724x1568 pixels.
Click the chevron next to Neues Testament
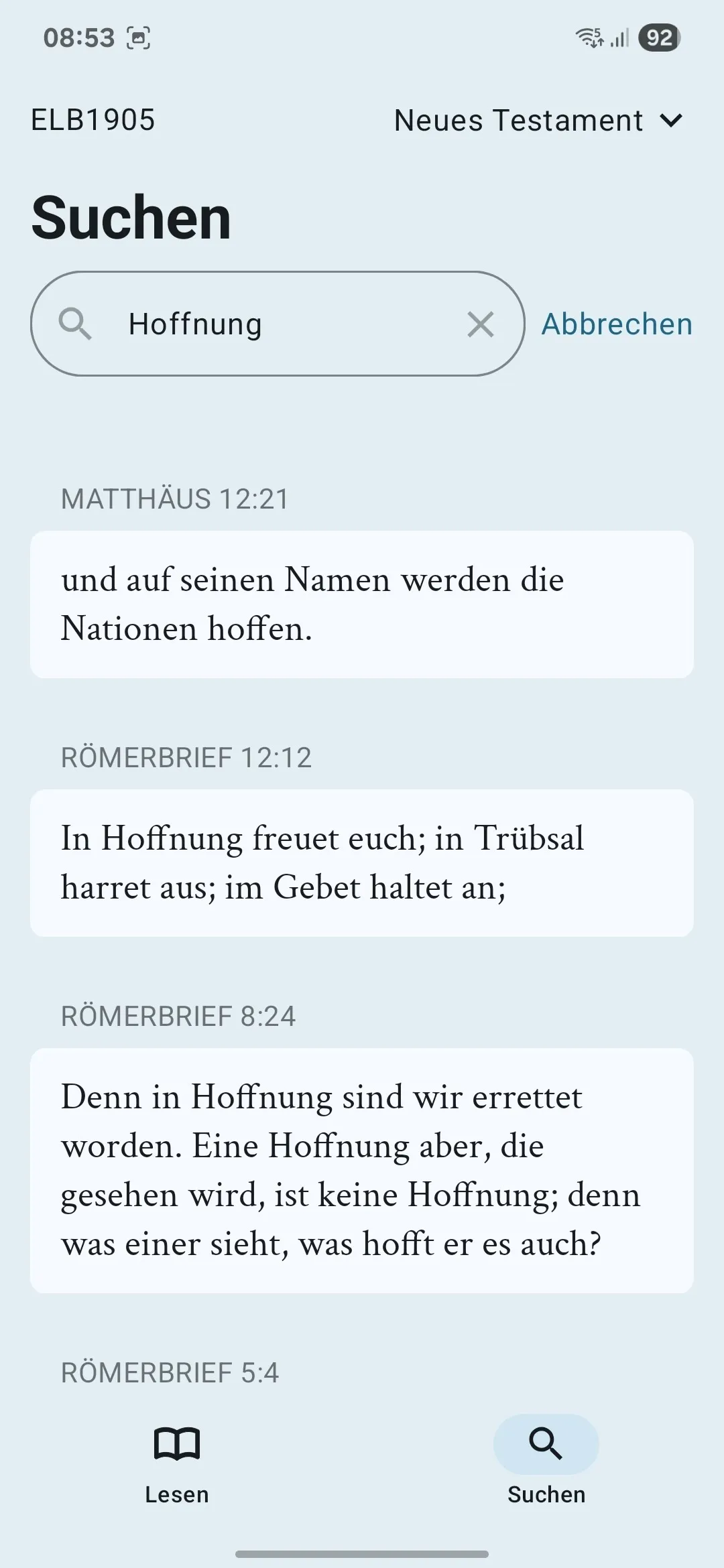pos(672,121)
